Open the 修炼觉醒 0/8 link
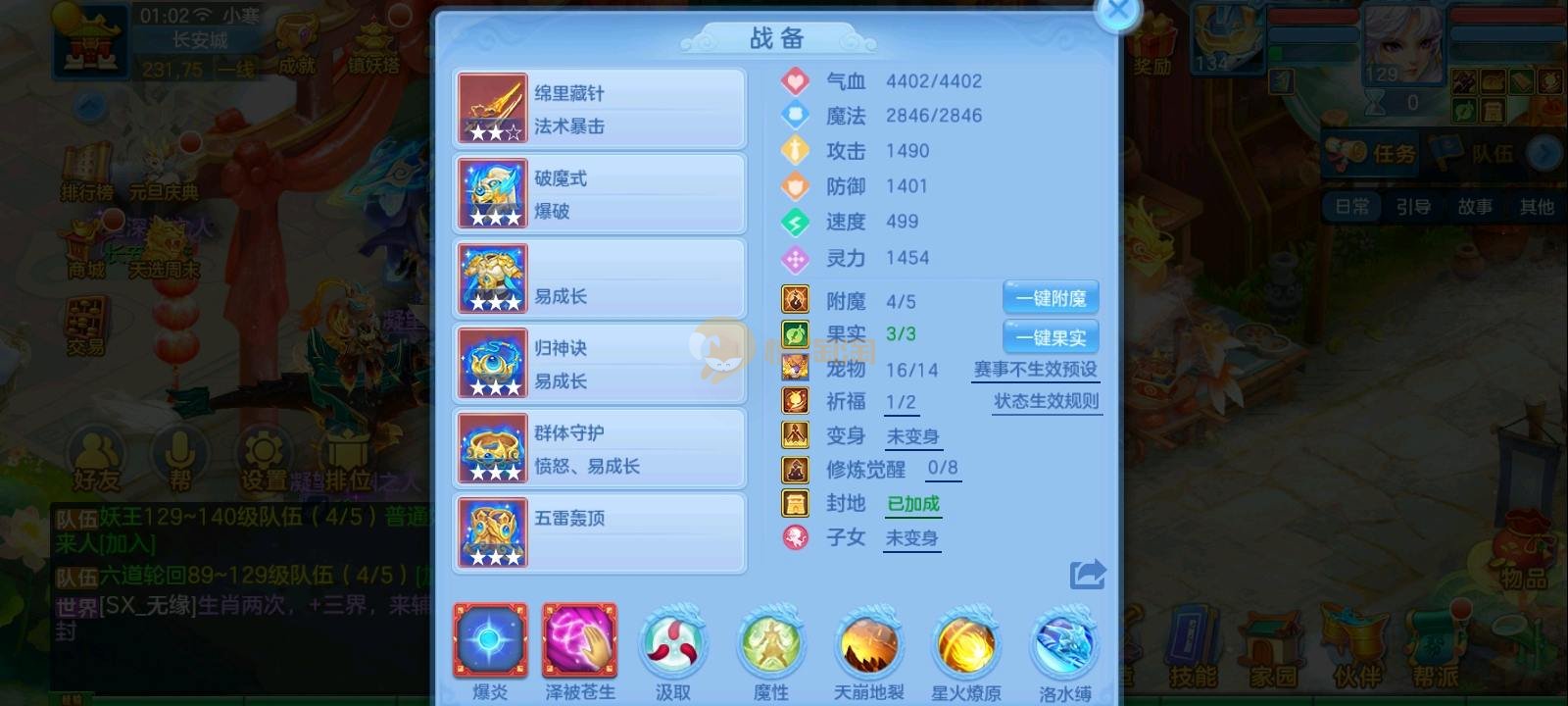This screenshot has width=1568, height=706. pyautogui.click(x=942, y=469)
